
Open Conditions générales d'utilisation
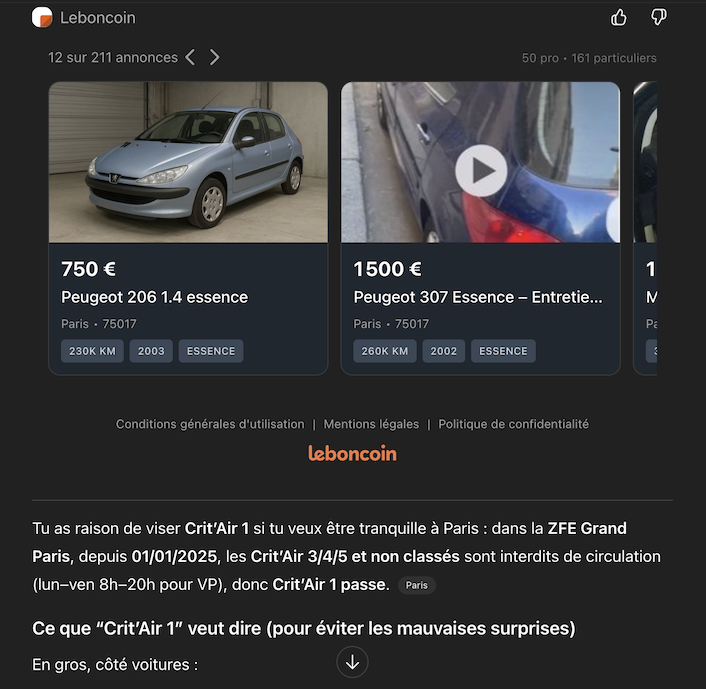[210, 424]
